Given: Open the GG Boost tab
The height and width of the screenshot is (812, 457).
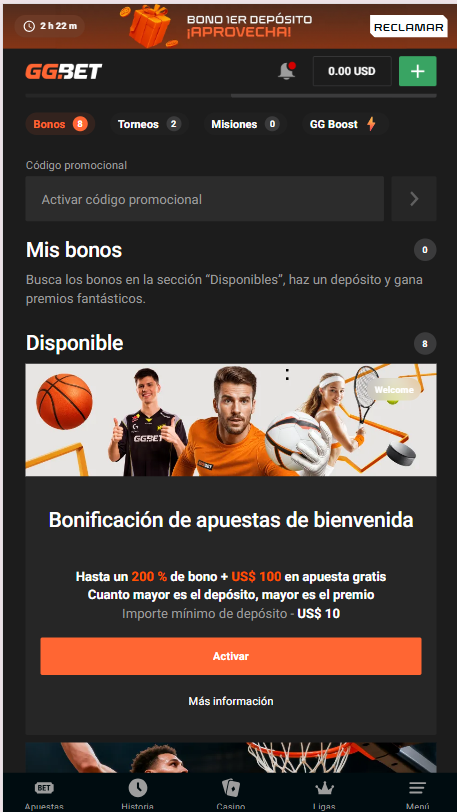Looking at the screenshot, I should [345, 124].
